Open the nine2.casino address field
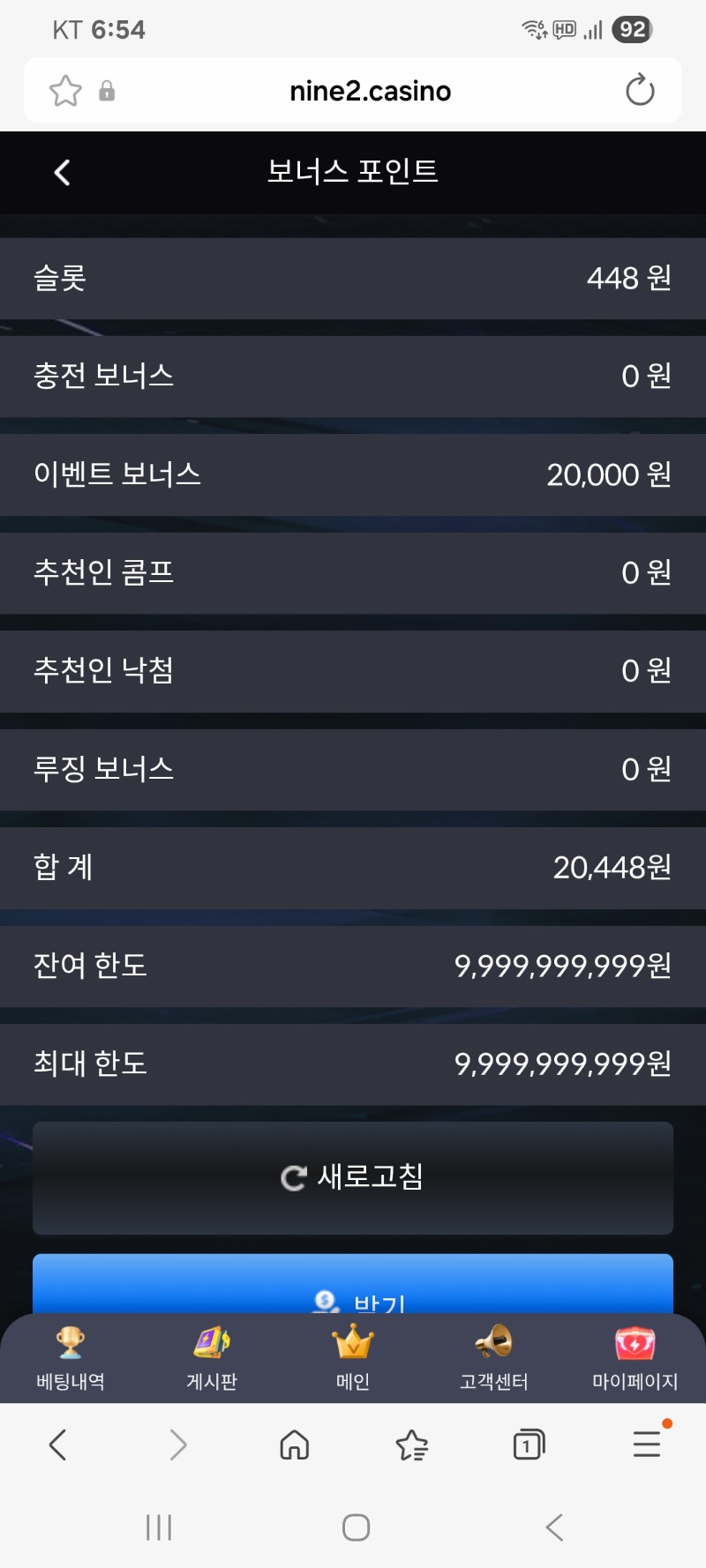Screen dimensions: 706x1568 (x=371, y=91)
